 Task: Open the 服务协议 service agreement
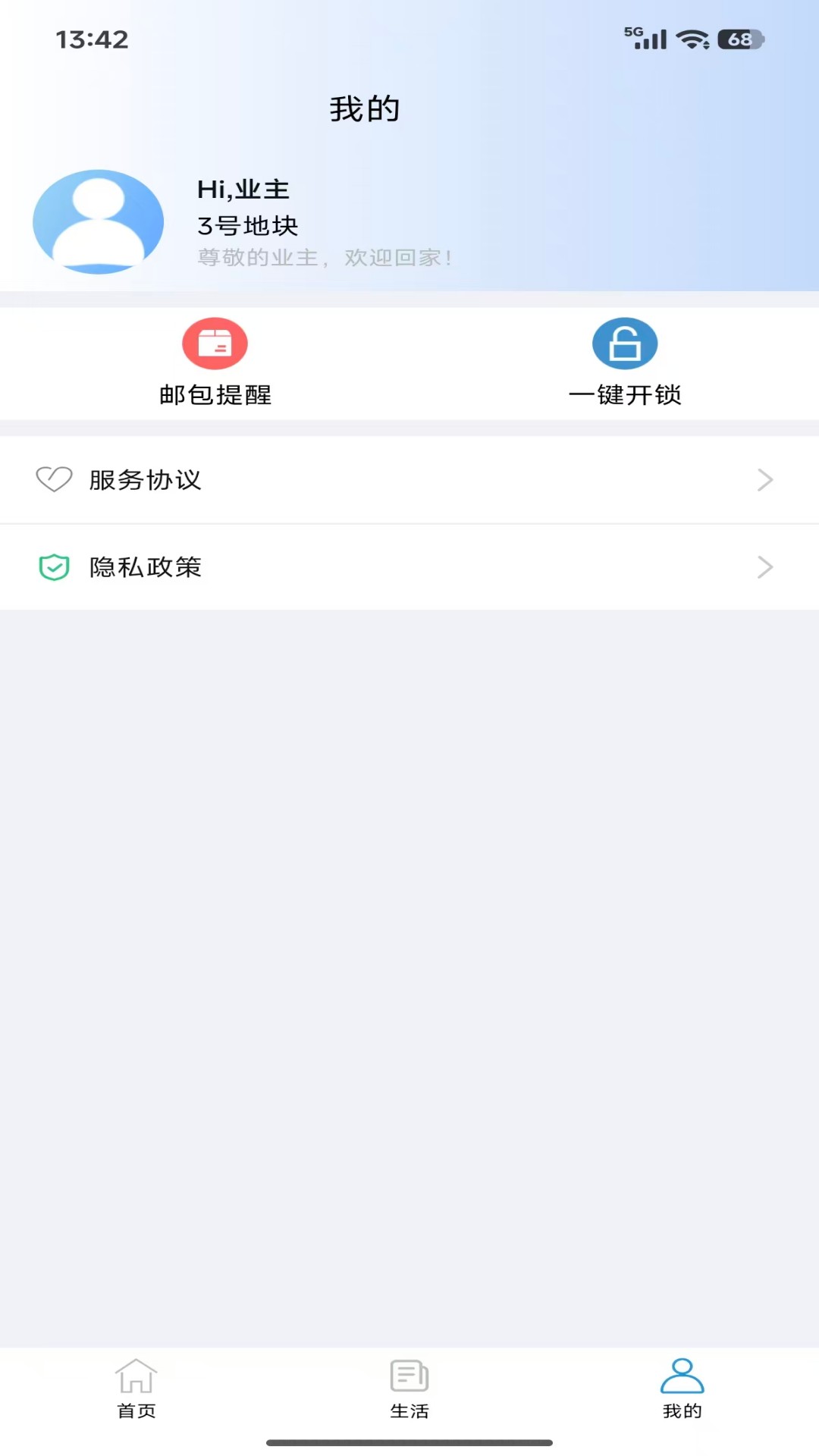(146, 479)
